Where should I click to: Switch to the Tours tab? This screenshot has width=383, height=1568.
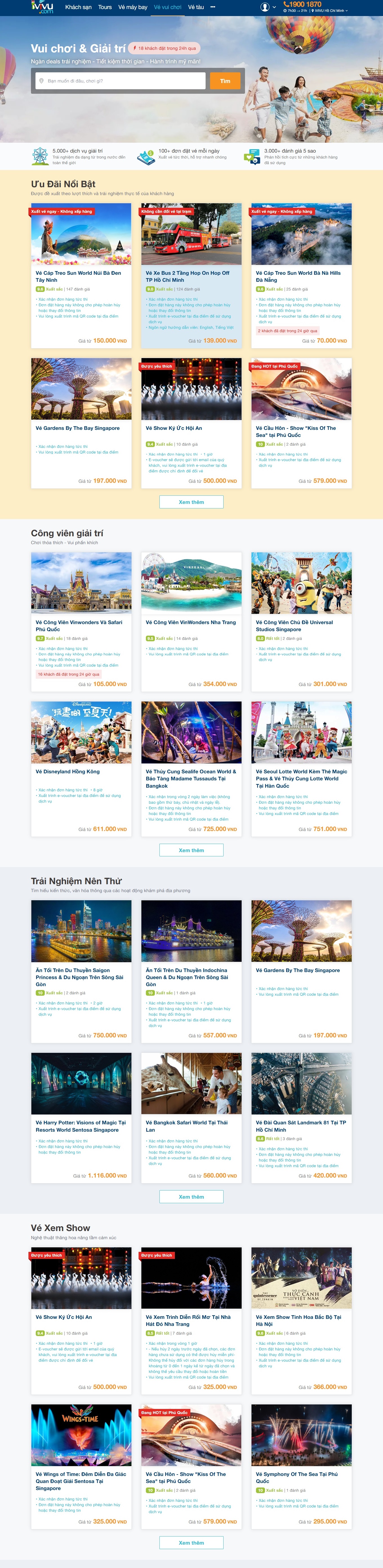105,7
